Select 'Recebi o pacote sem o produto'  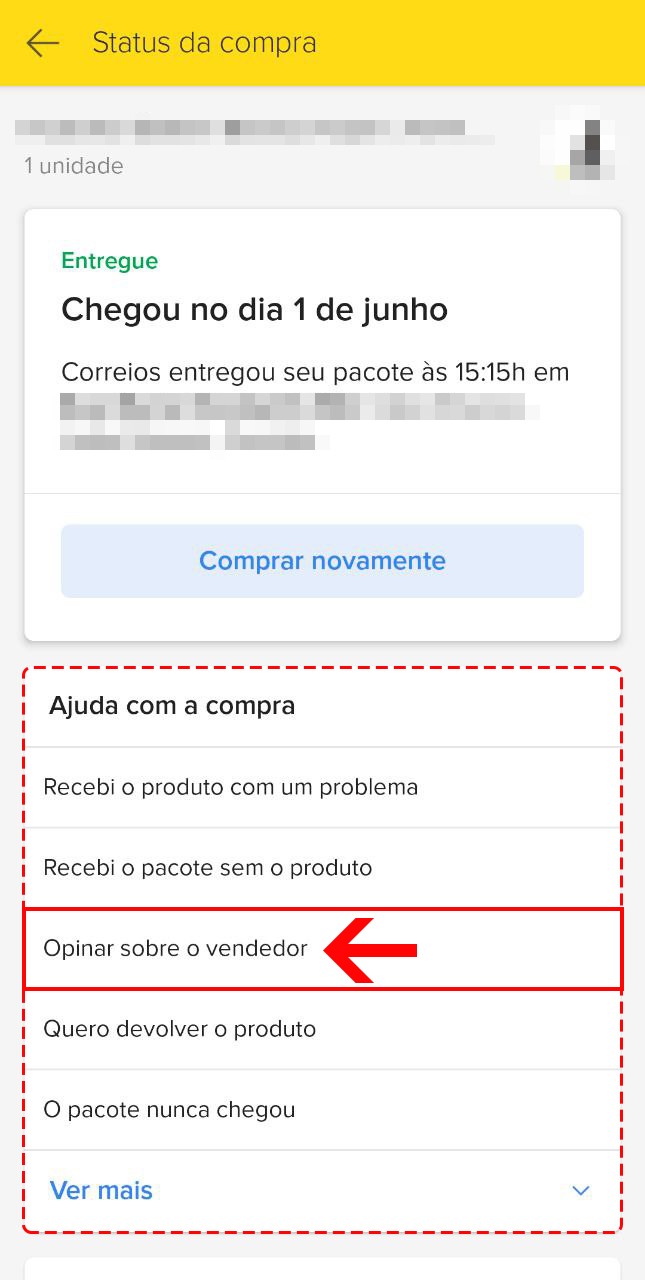point(208,867)
